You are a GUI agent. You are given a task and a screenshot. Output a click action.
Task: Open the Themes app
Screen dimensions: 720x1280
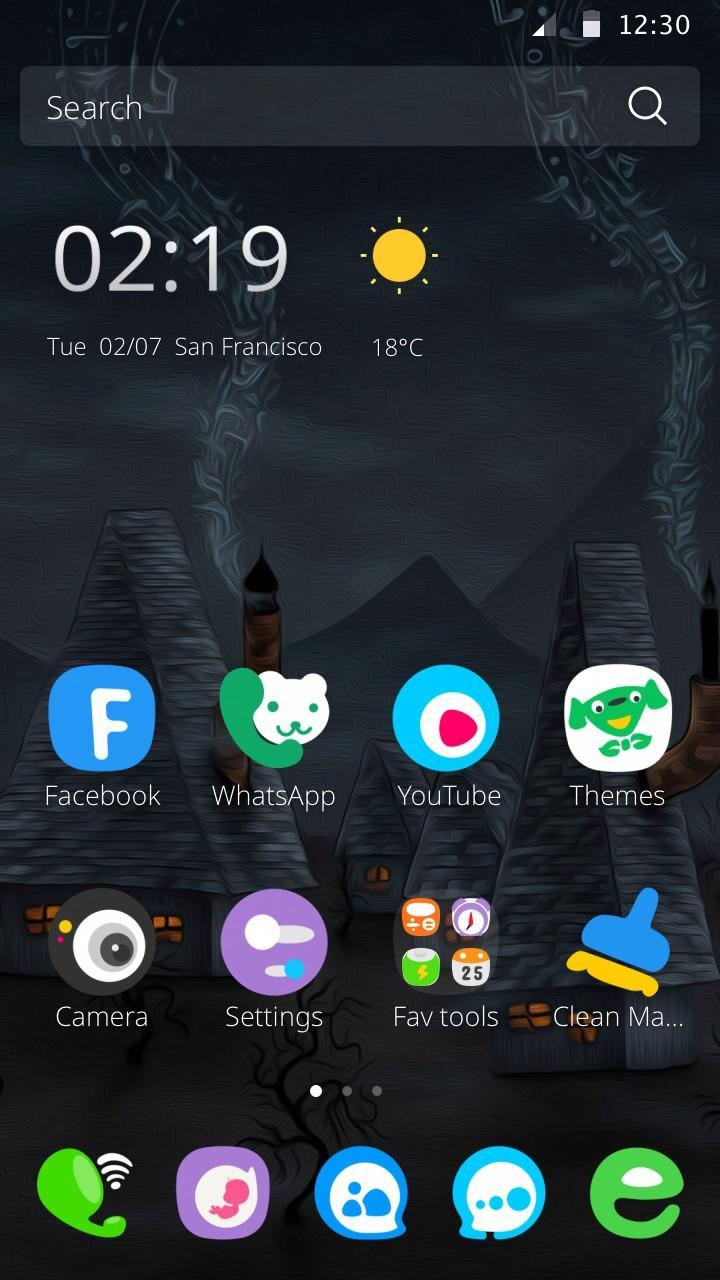pyautogui.click(x=618, y=717)
